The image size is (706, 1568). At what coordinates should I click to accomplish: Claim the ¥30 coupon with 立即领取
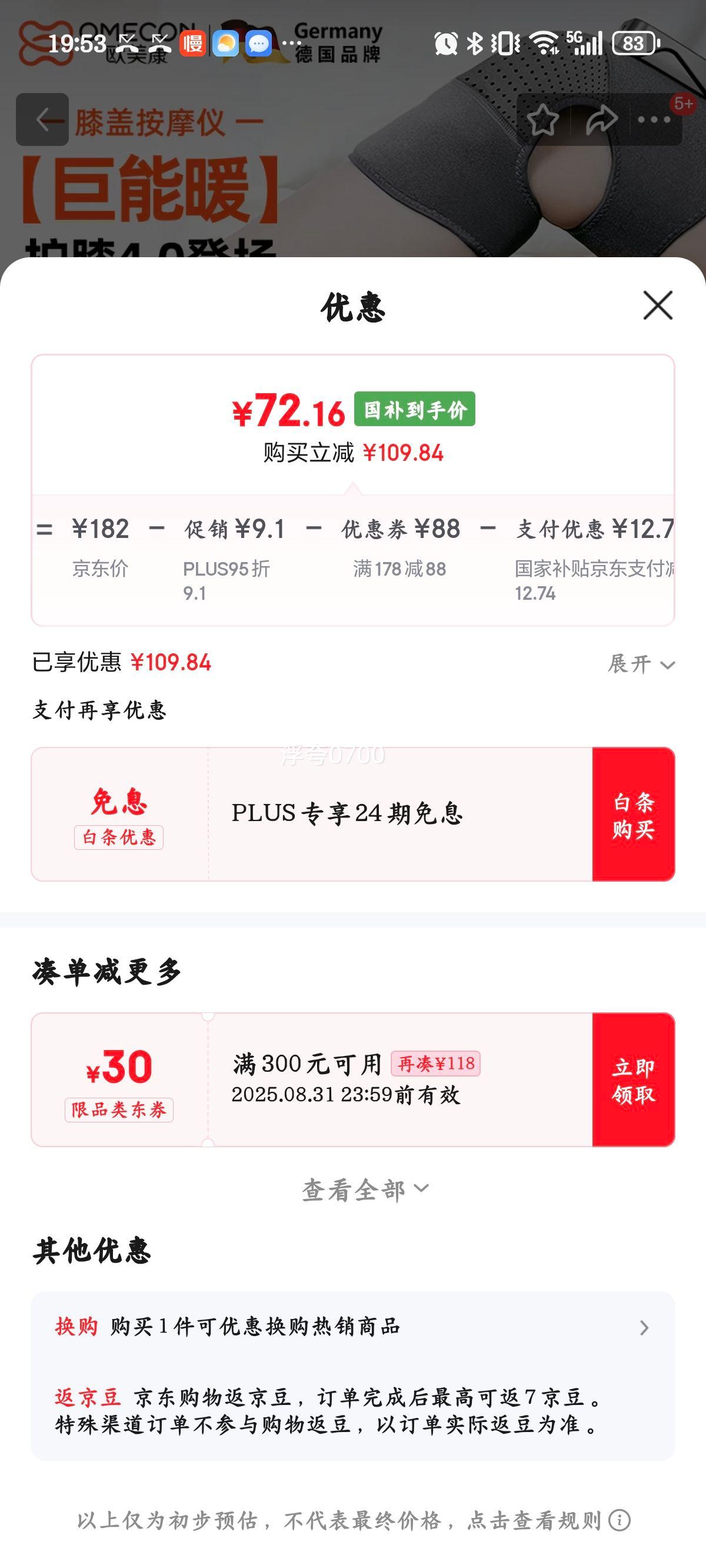click(x=633, y=1080)
